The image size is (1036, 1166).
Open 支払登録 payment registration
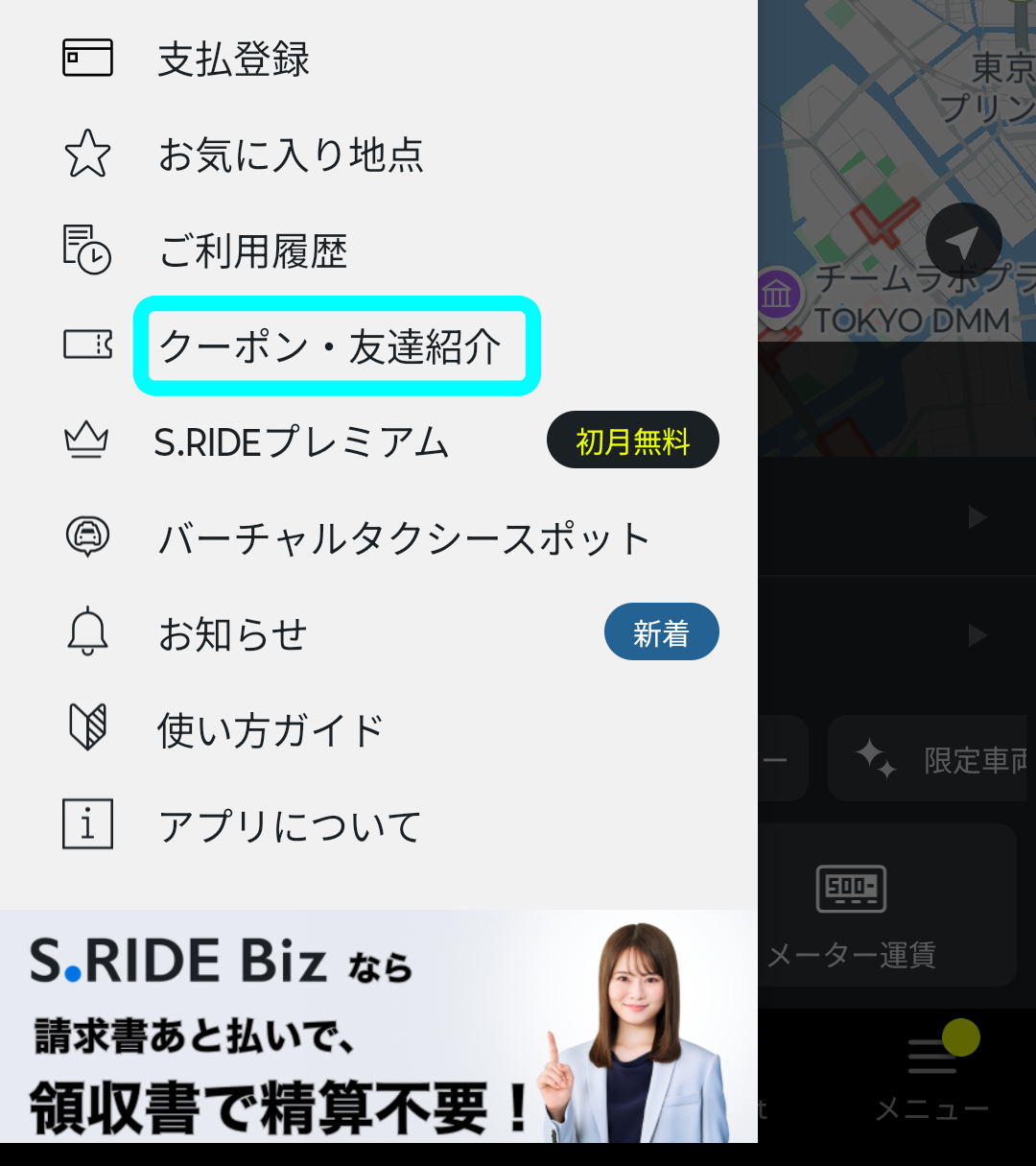[233, 59]
